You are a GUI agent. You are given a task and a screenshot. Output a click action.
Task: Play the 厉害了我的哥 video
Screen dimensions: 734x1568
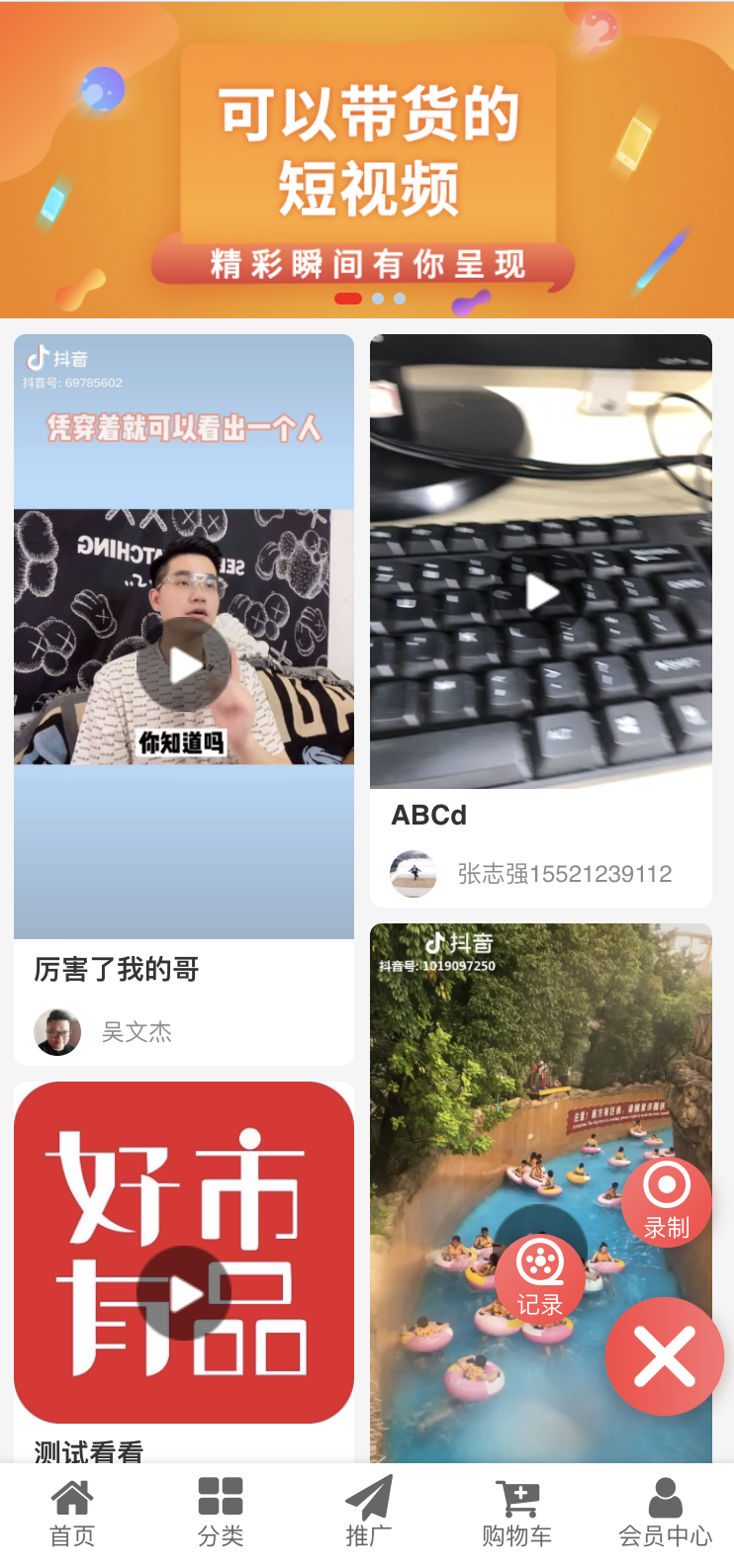184,664
